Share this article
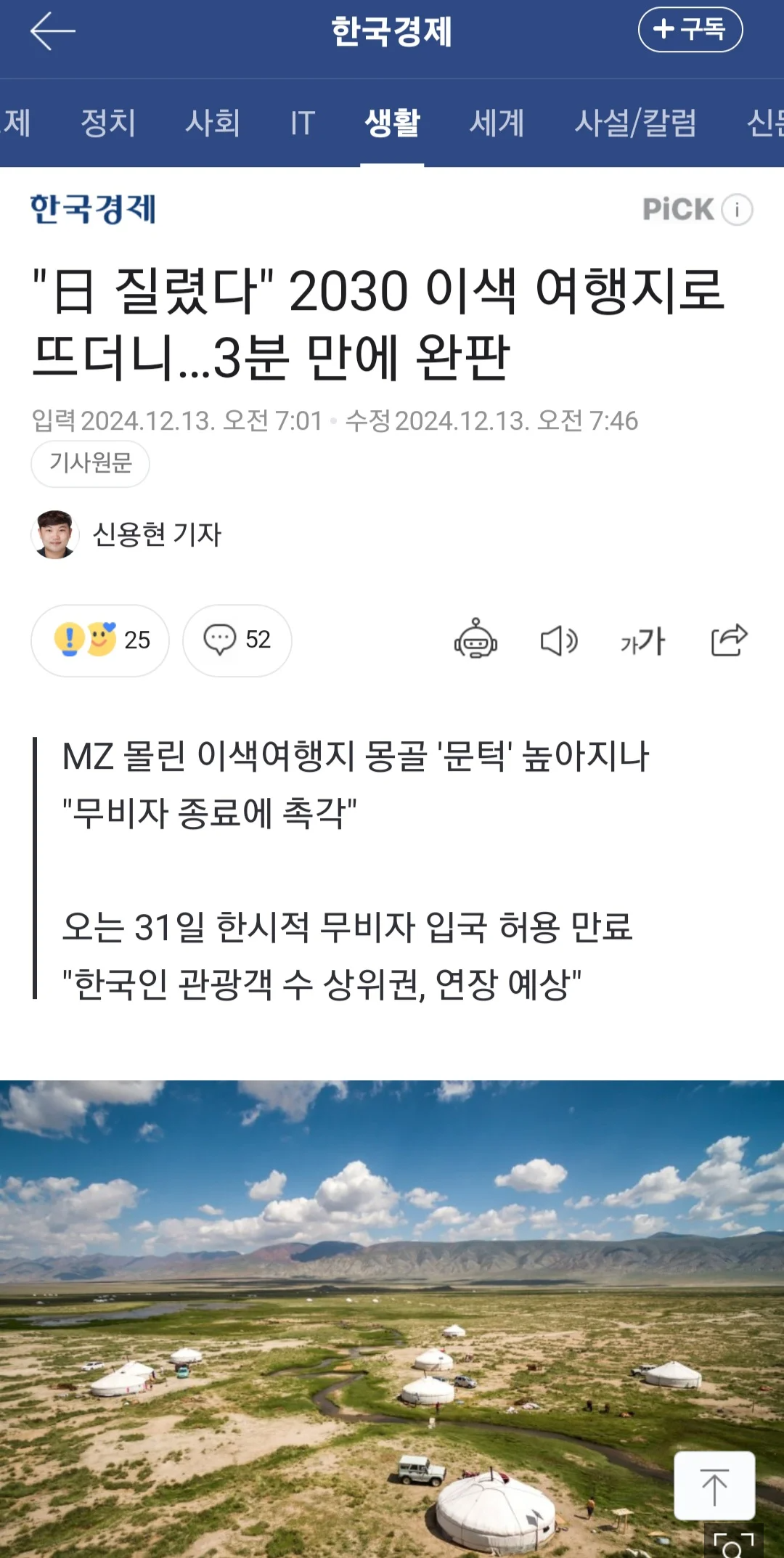The height and width of the screenshot is (1558, 784). [728, 640]
